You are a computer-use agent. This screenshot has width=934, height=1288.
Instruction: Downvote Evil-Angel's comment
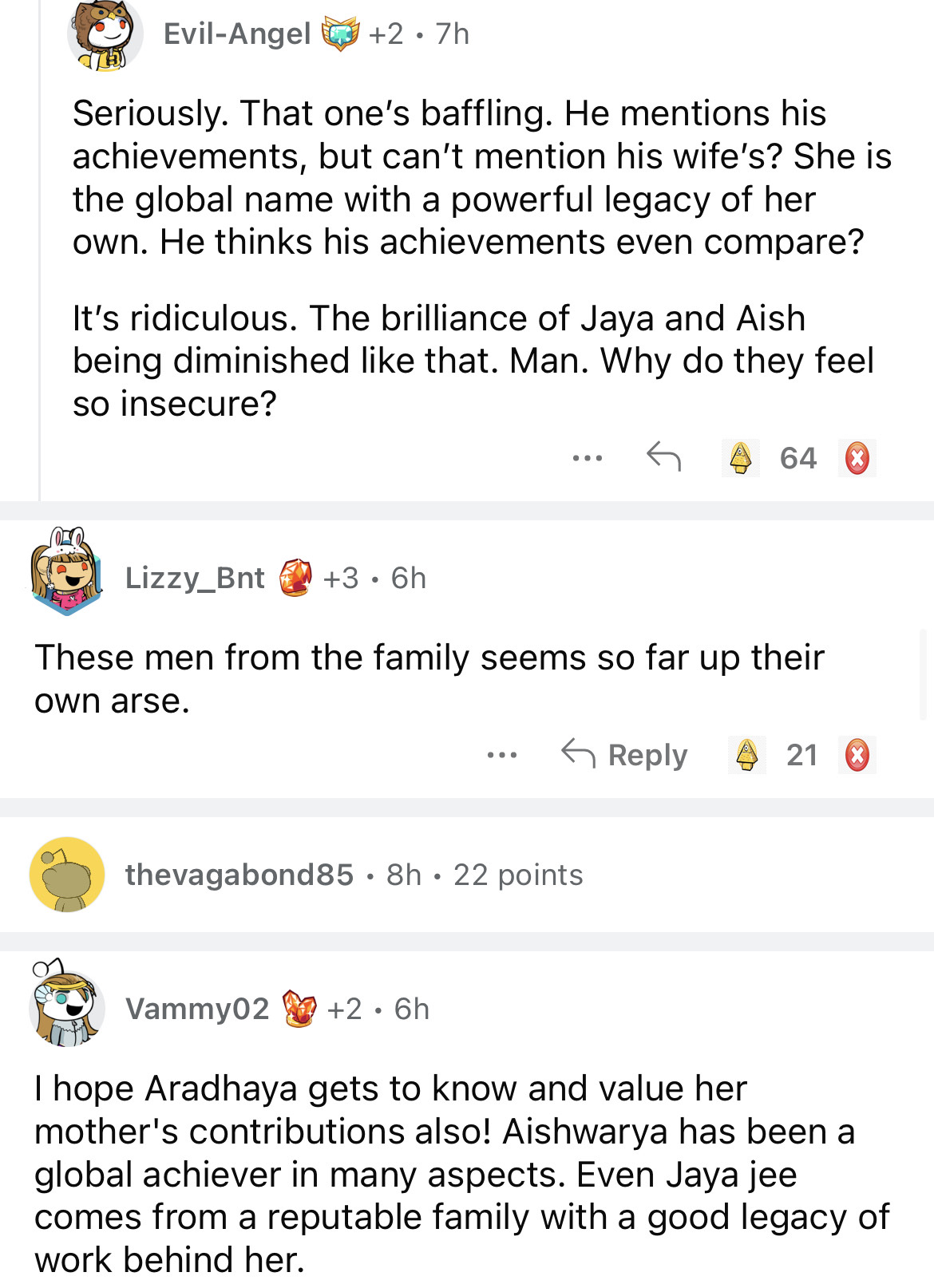point(857,458)
